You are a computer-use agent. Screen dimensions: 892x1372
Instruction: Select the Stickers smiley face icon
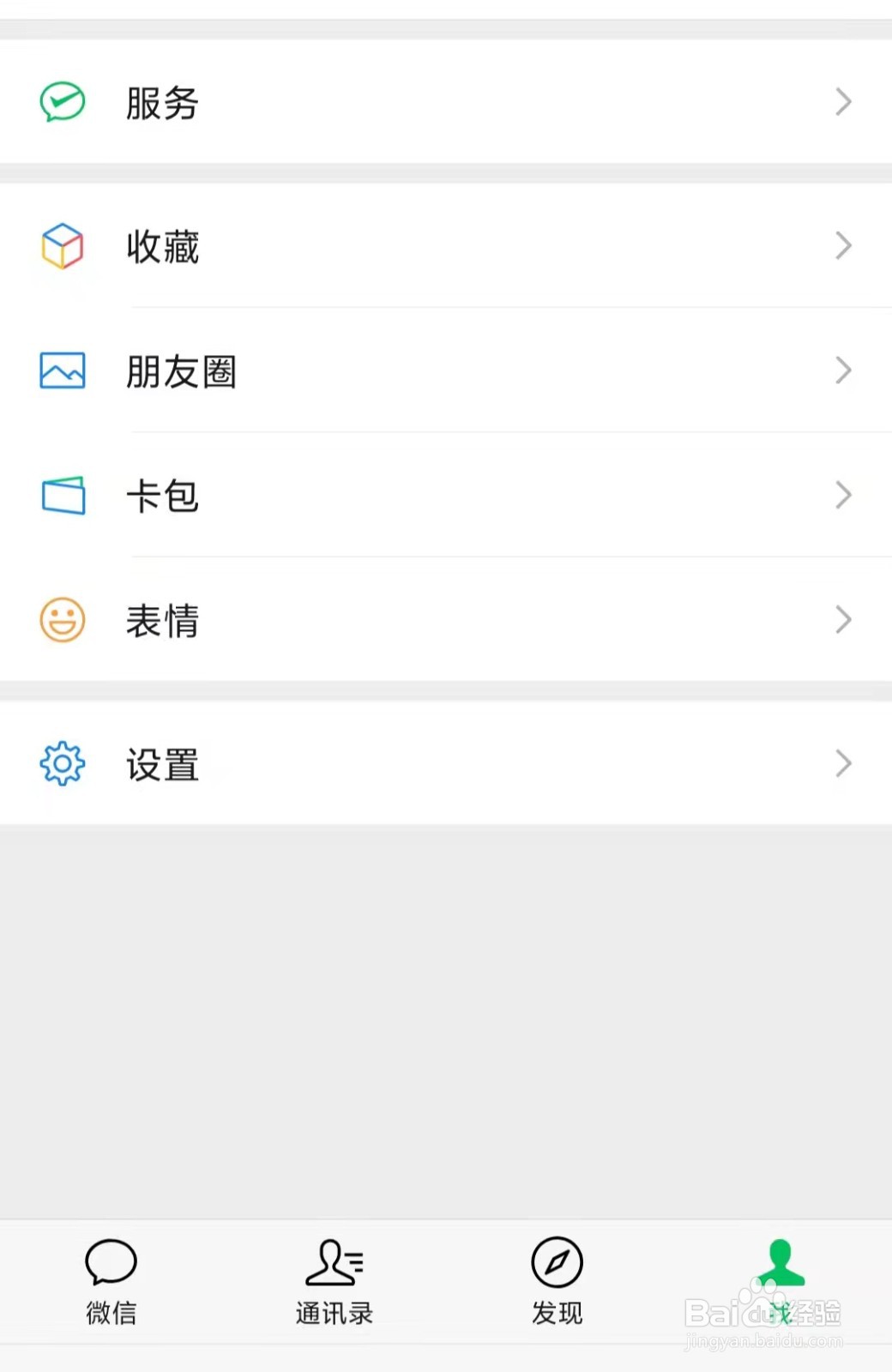click(61, 619)
